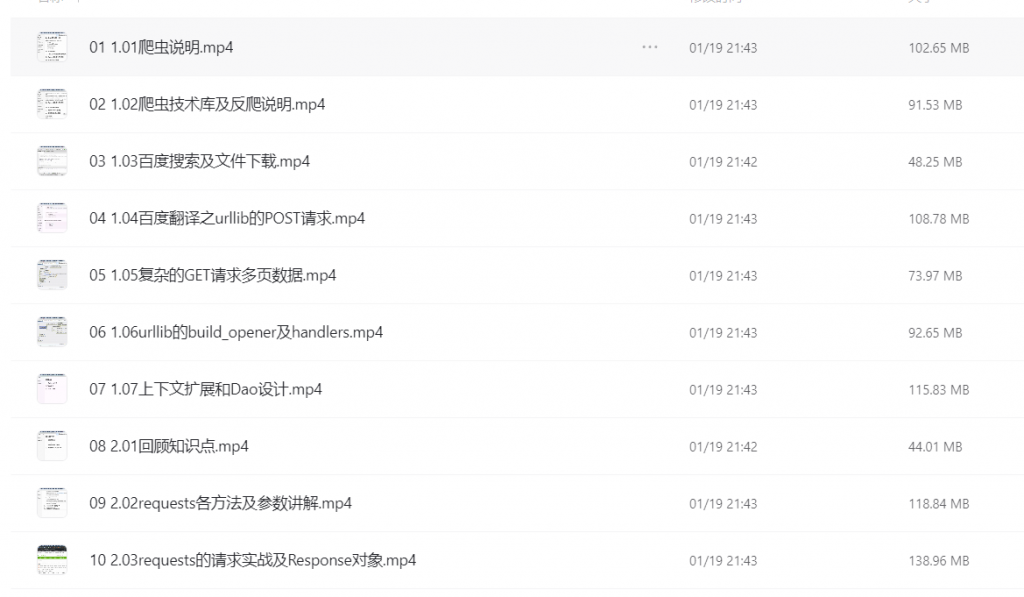The image size is (1024, 597).
Task: Open file 02 1.02爬虫技术库及反爬说明.mp4
Action: (207, 104)
